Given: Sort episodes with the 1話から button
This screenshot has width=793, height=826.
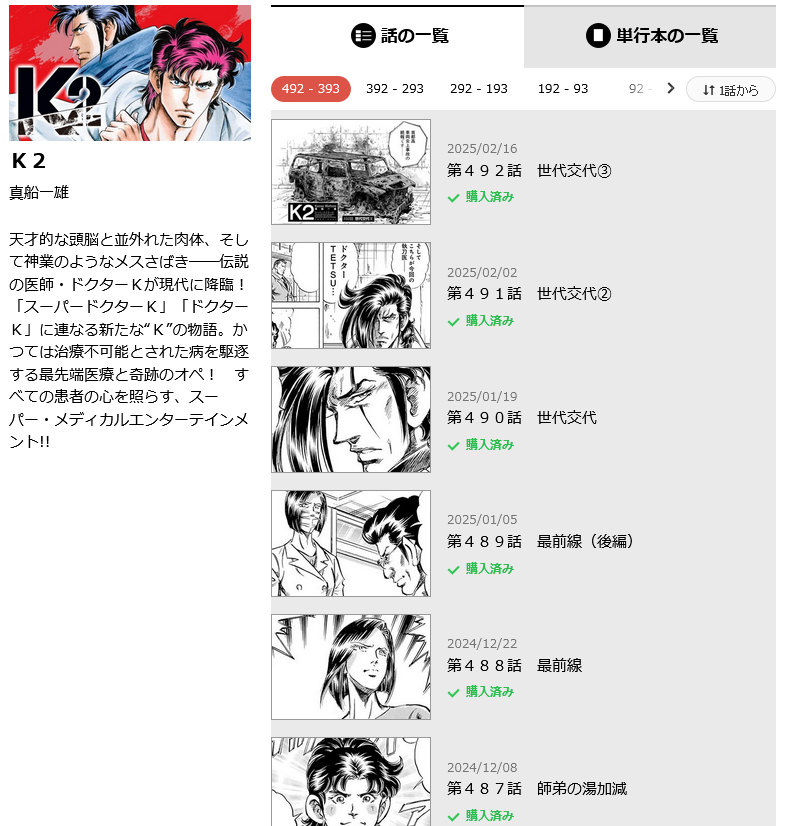Looking at the screenshot, I should click(730, 89).
